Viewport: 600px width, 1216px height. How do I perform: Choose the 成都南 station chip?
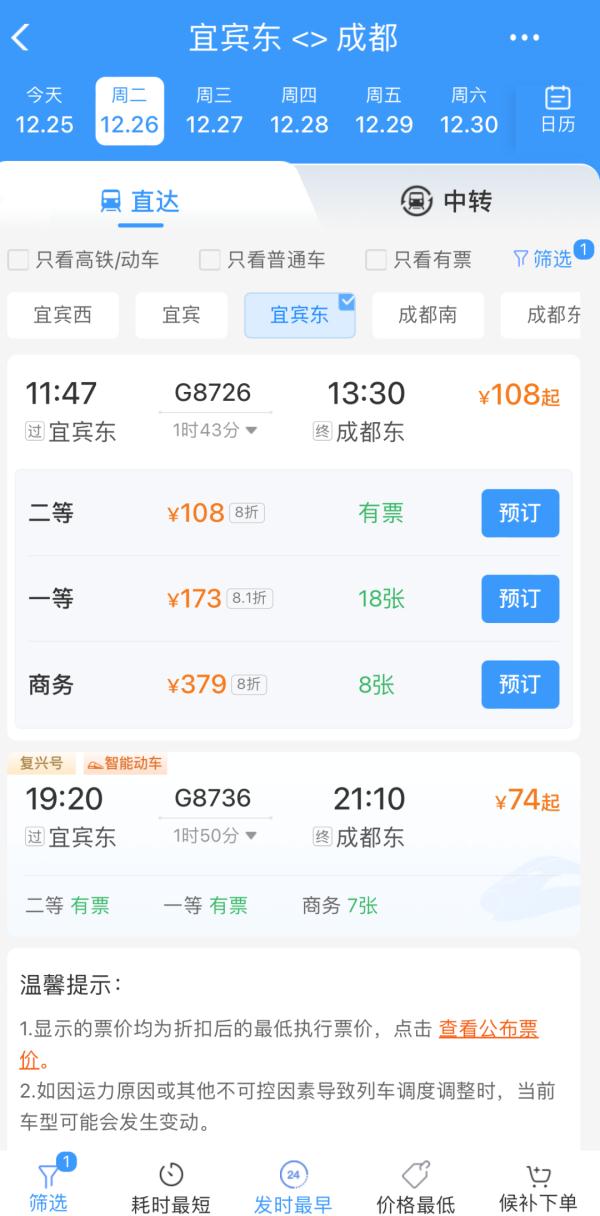click(427, 315)
